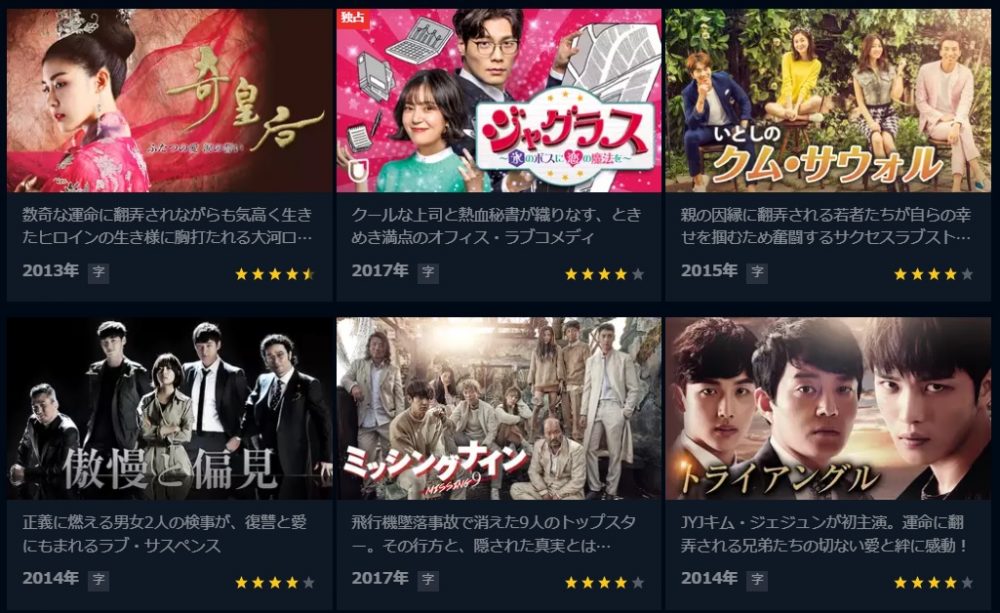This screenshot has width=1000, height=613.
Task: Choose the トライアングル drama card
Action: pyautogui.click(x=828, y=408)
